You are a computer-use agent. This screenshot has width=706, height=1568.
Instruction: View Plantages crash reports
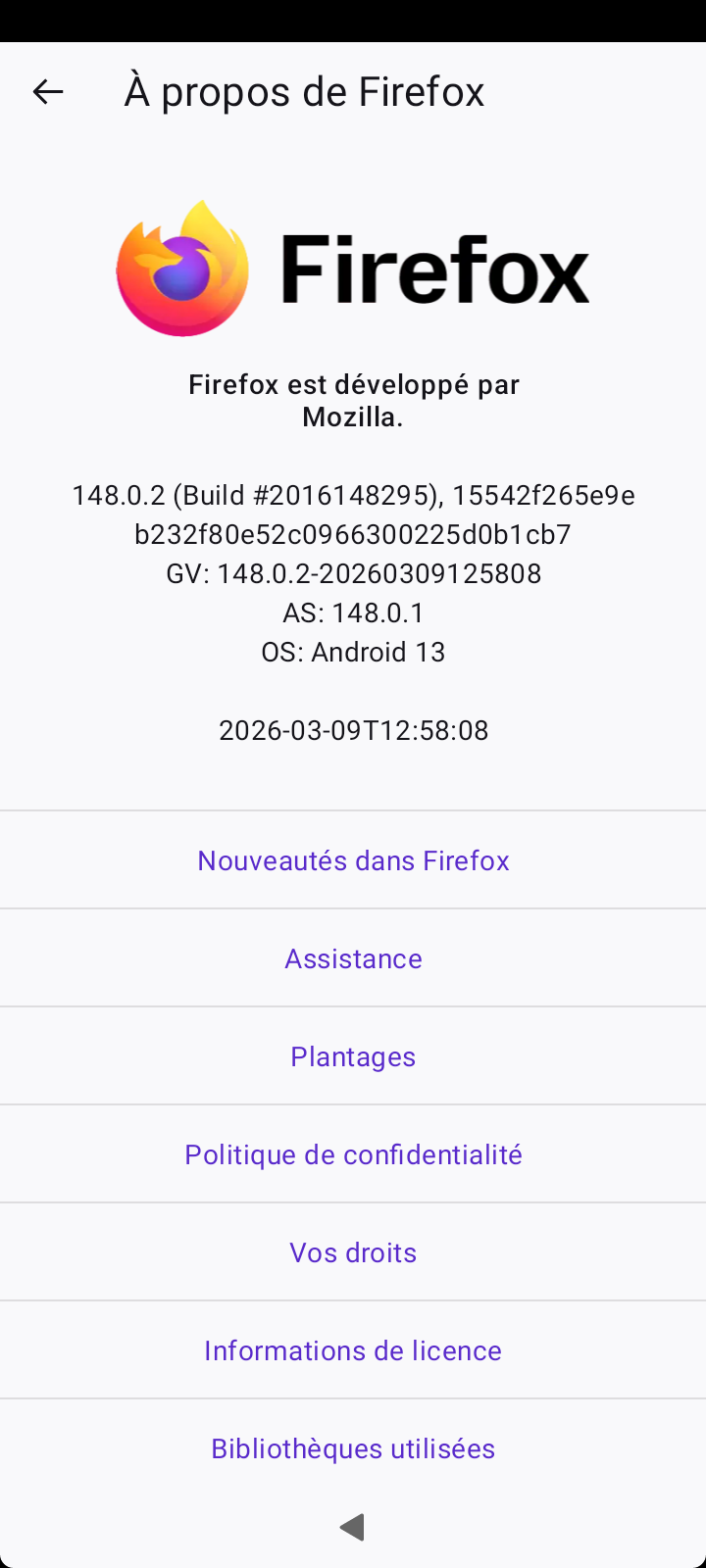(x=353, y=1056)
